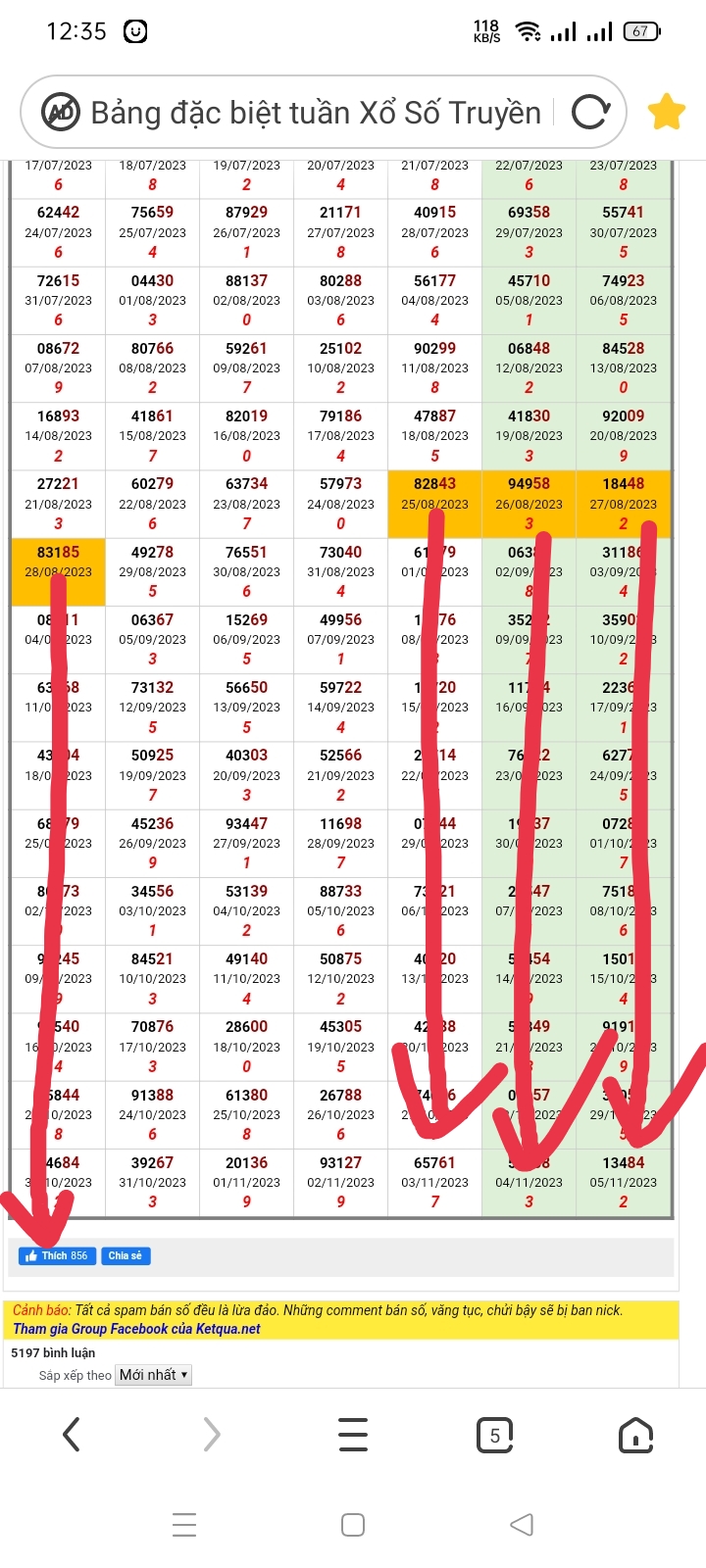Go forward in browser history
This screenshot has width=706, height=1568.
tap(212, 1436)
